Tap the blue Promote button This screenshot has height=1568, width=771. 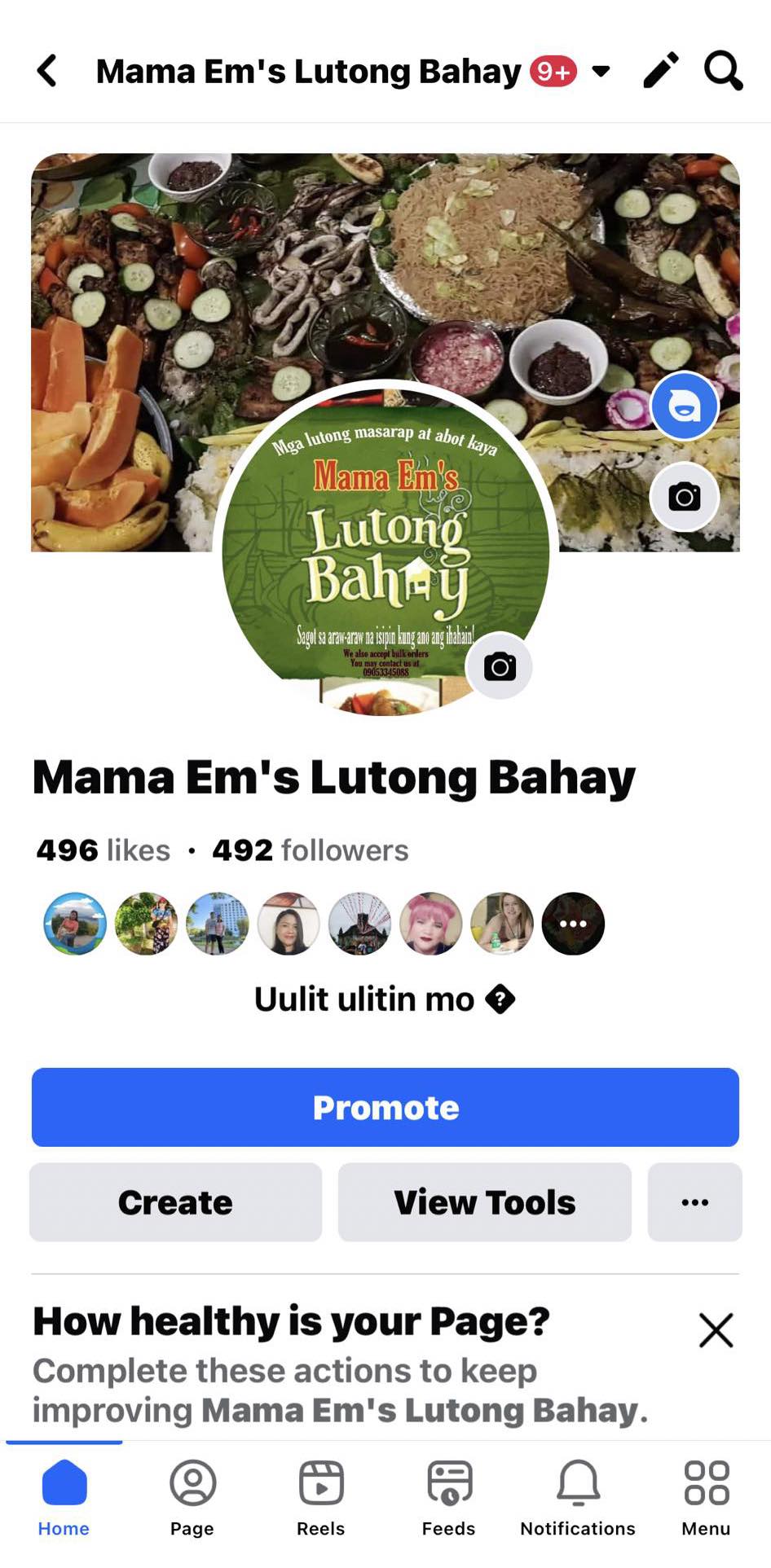385,1107
